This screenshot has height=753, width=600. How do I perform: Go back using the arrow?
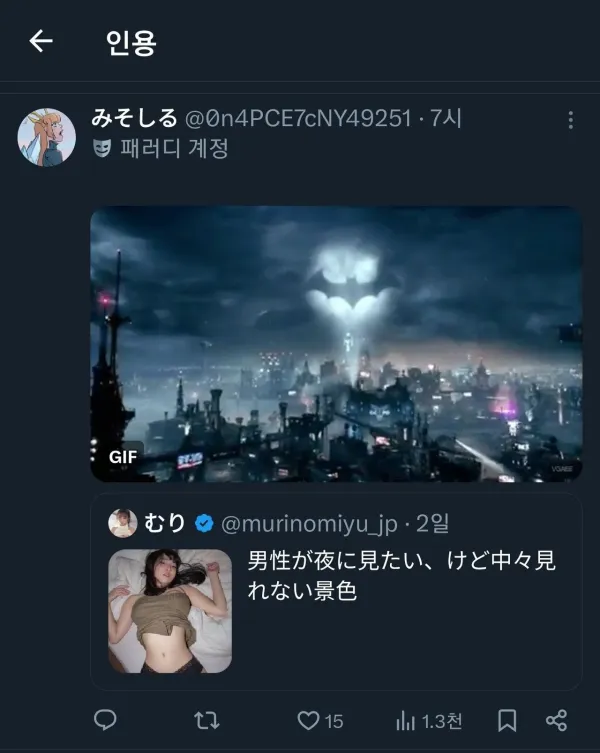(x=40, y=41)
